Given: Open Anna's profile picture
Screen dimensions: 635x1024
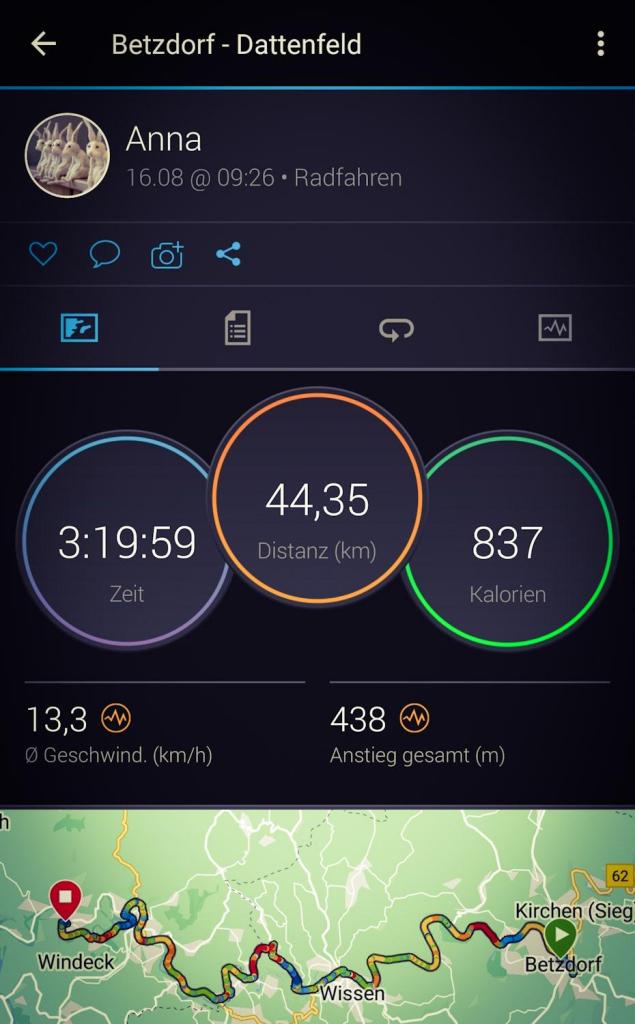Looking at the screenshot, I should pos(67,155).
